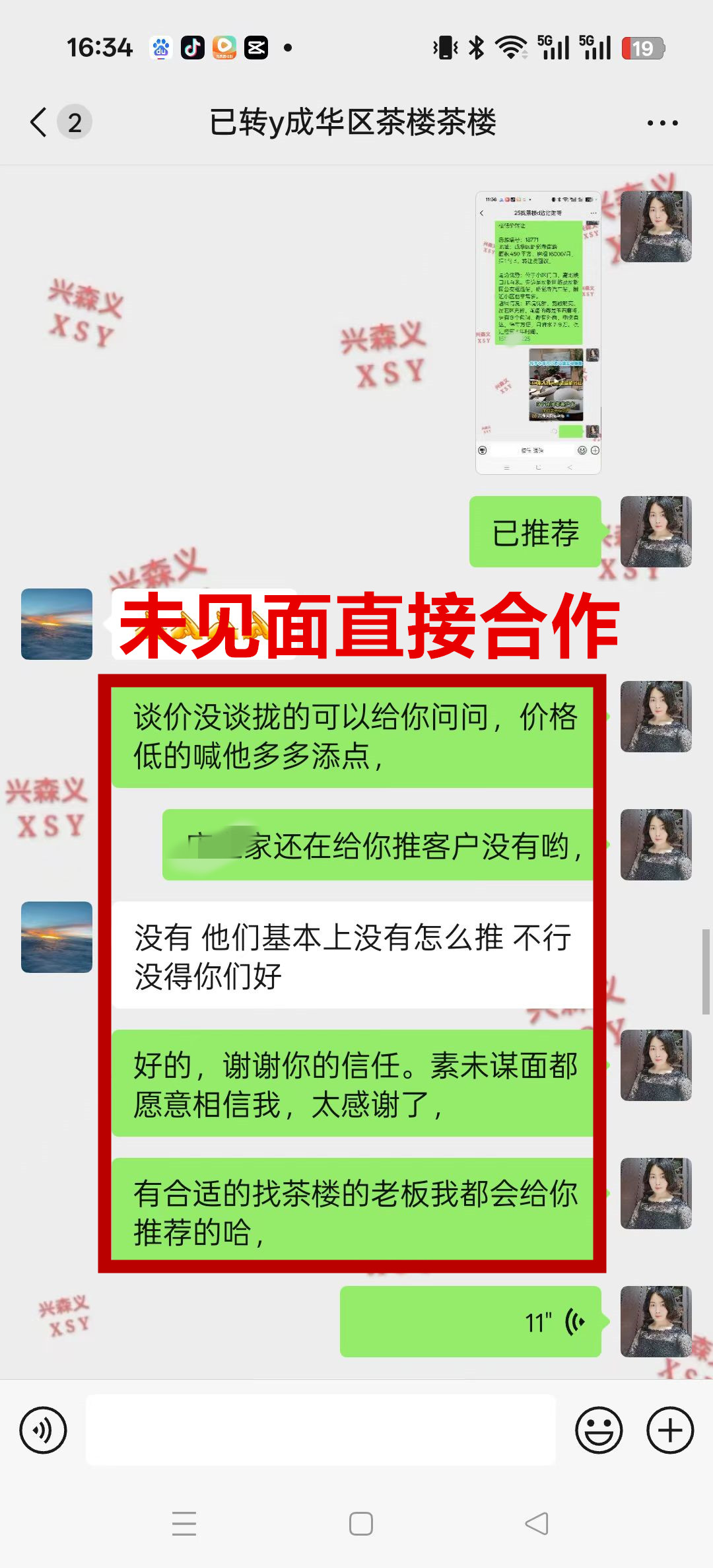Play the 11-second voice message
The image size is (713, 1568).
pos(470,1322)
